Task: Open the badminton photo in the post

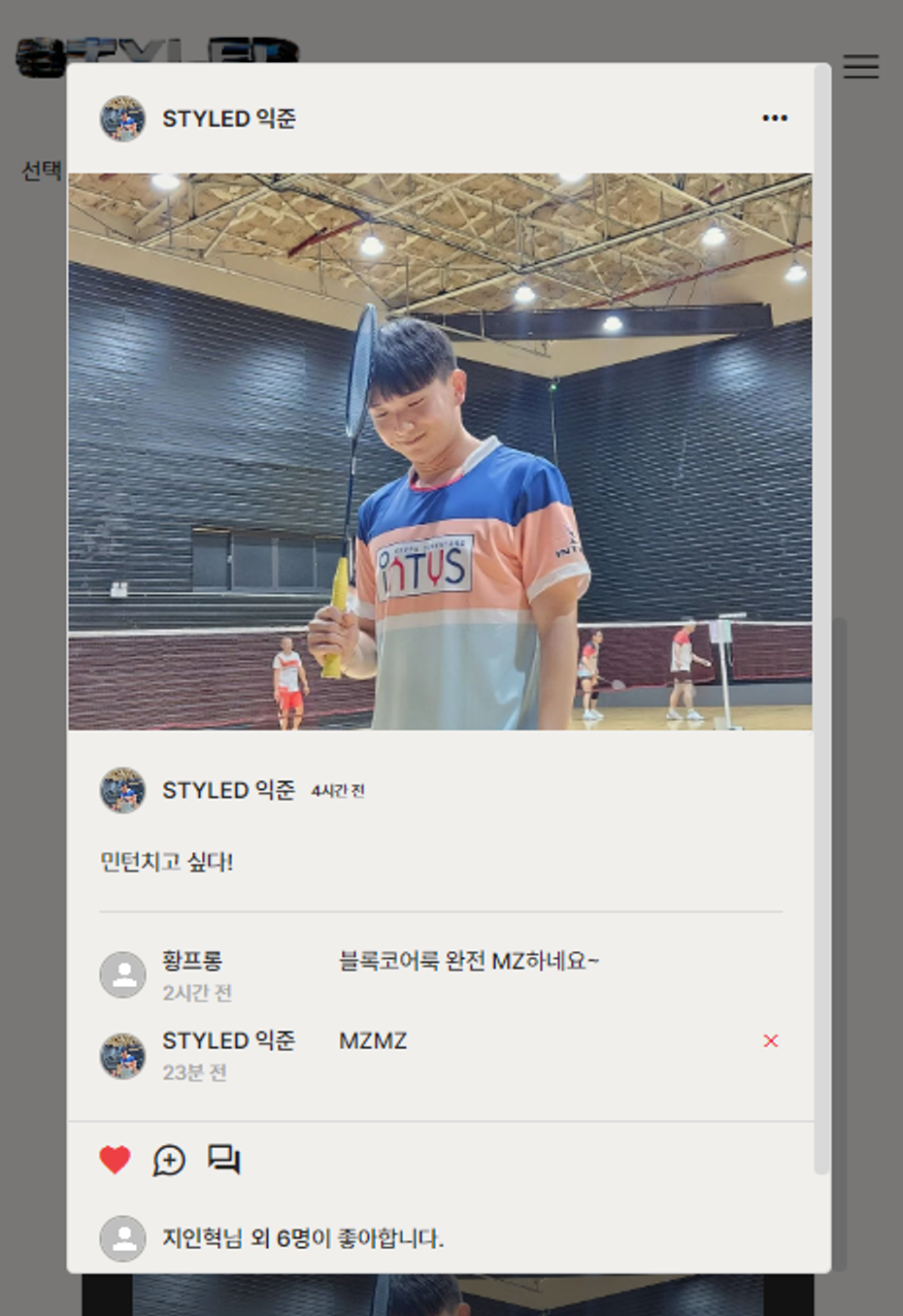Action: (x=440, y=451)
